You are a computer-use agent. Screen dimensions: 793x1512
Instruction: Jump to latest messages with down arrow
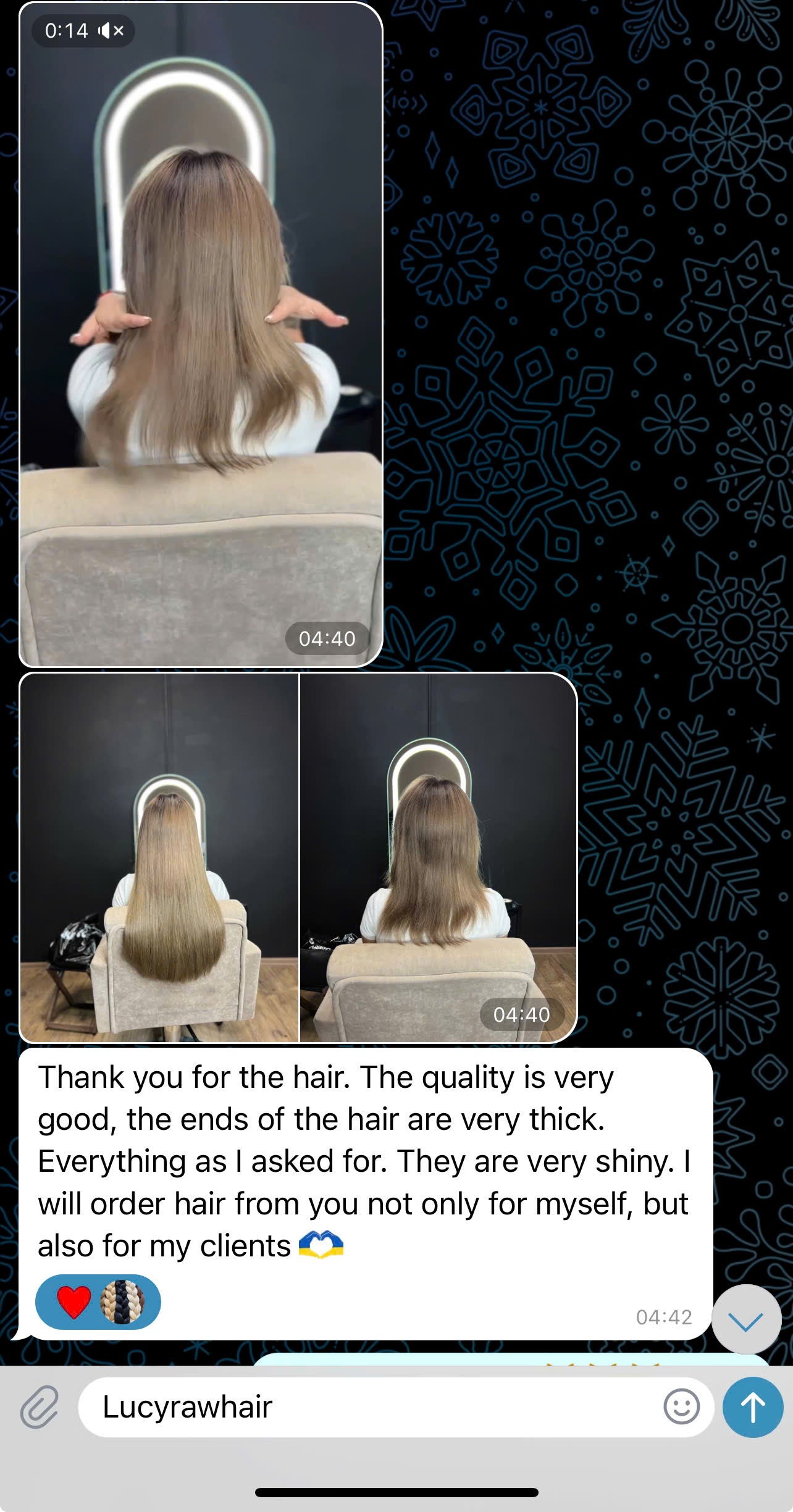pyautogui.click(x=745, y=1320)
